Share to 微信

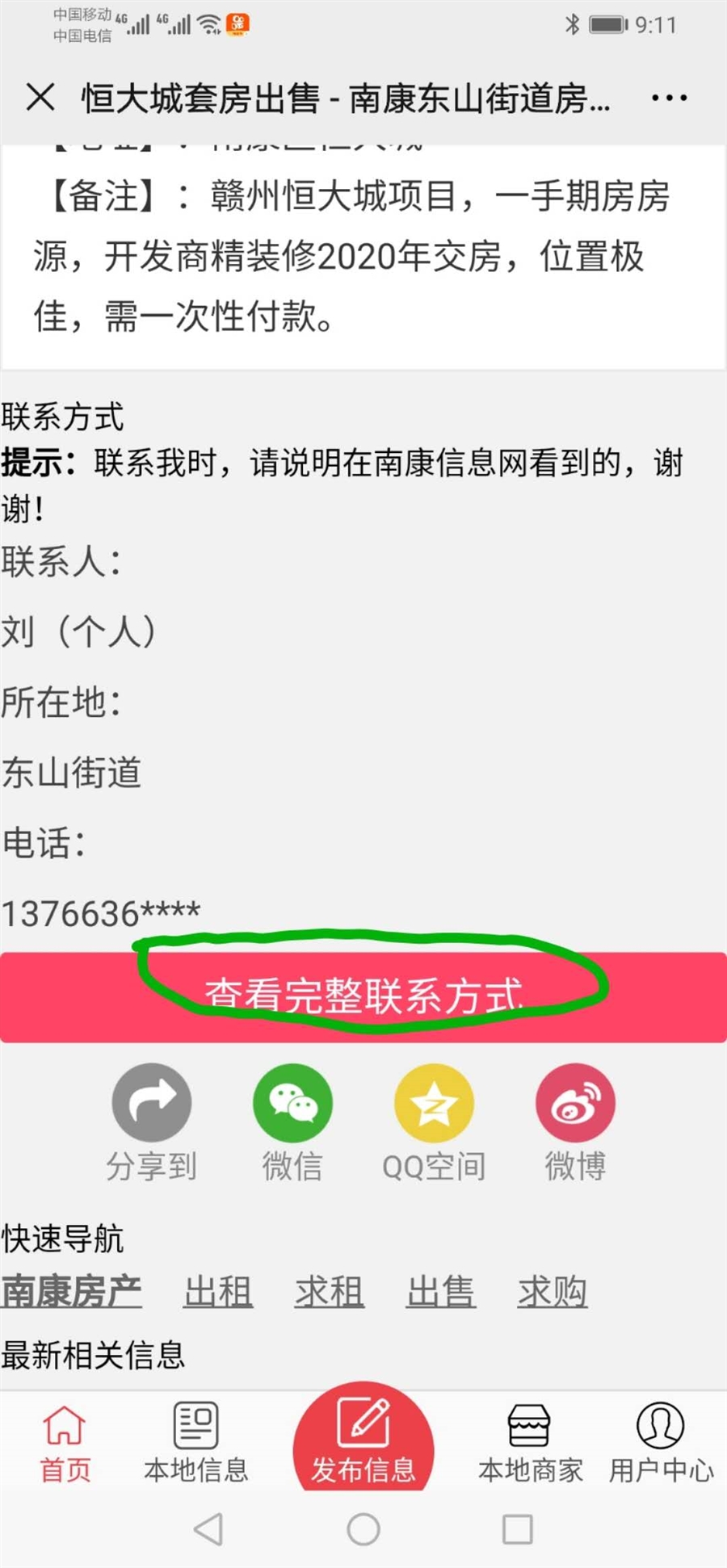point(292,1104)
